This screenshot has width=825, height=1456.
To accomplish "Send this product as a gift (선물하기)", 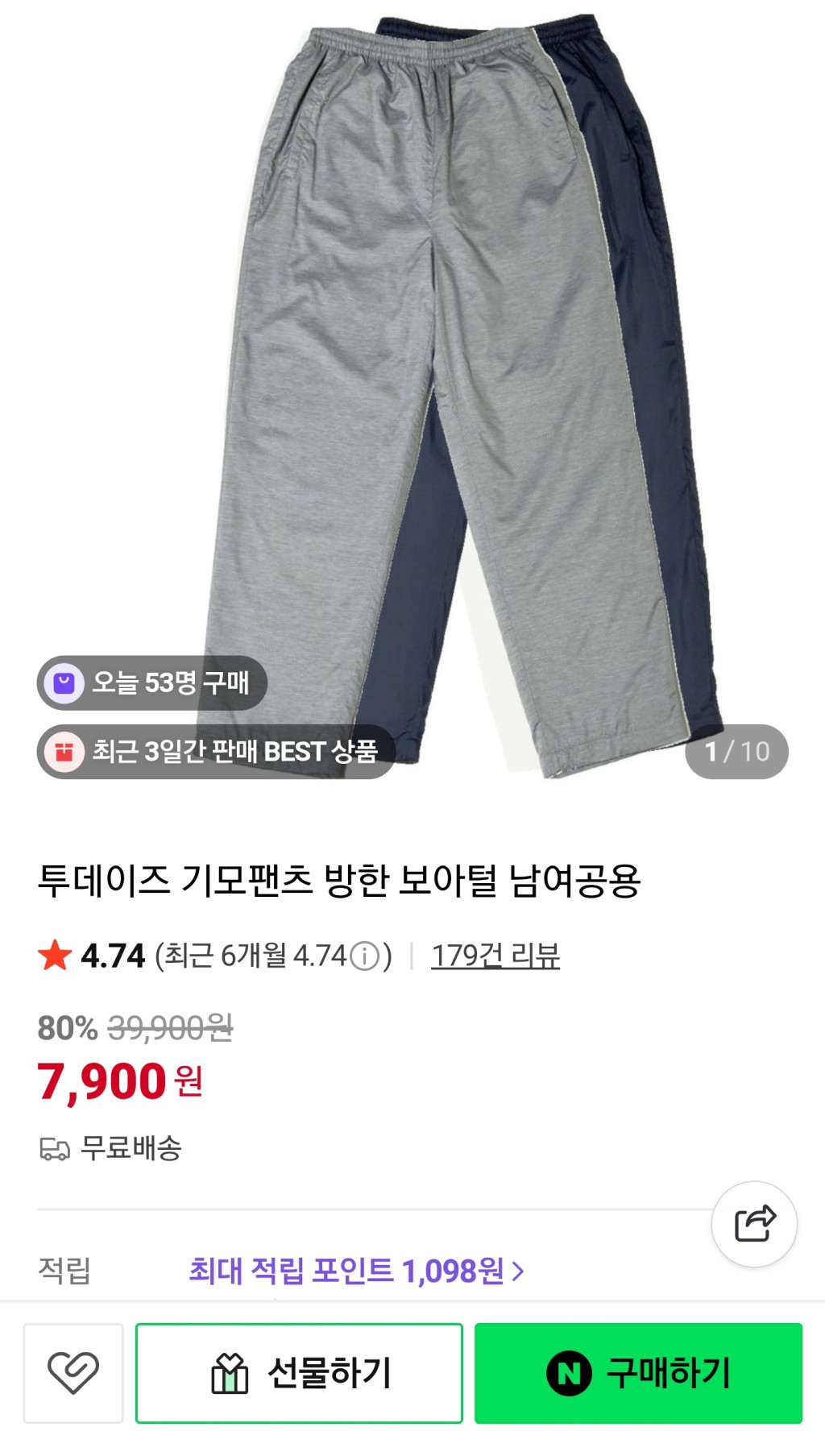I will 299,1373.
